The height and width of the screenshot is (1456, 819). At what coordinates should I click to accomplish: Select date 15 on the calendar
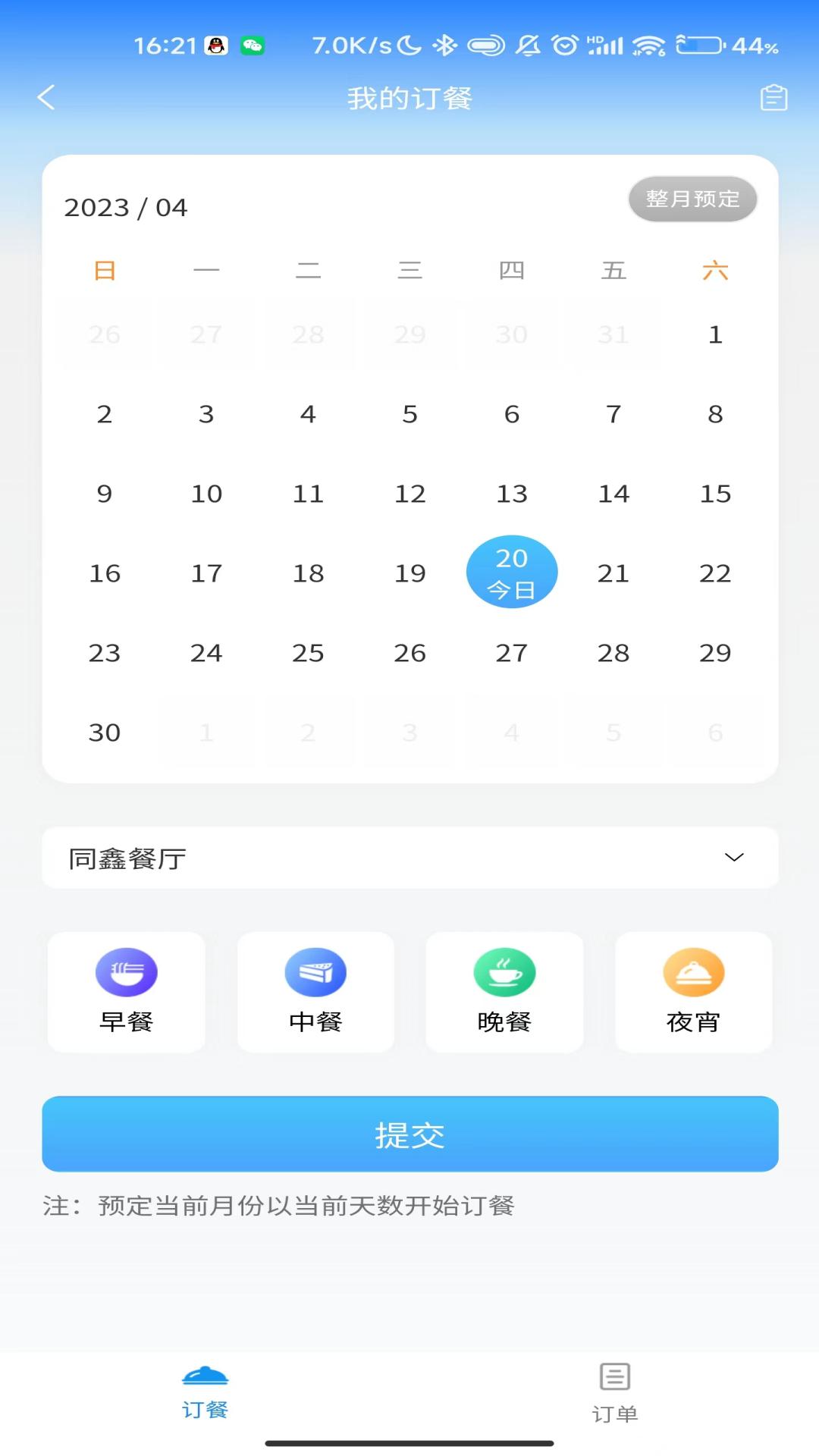[x=715, y=493]
